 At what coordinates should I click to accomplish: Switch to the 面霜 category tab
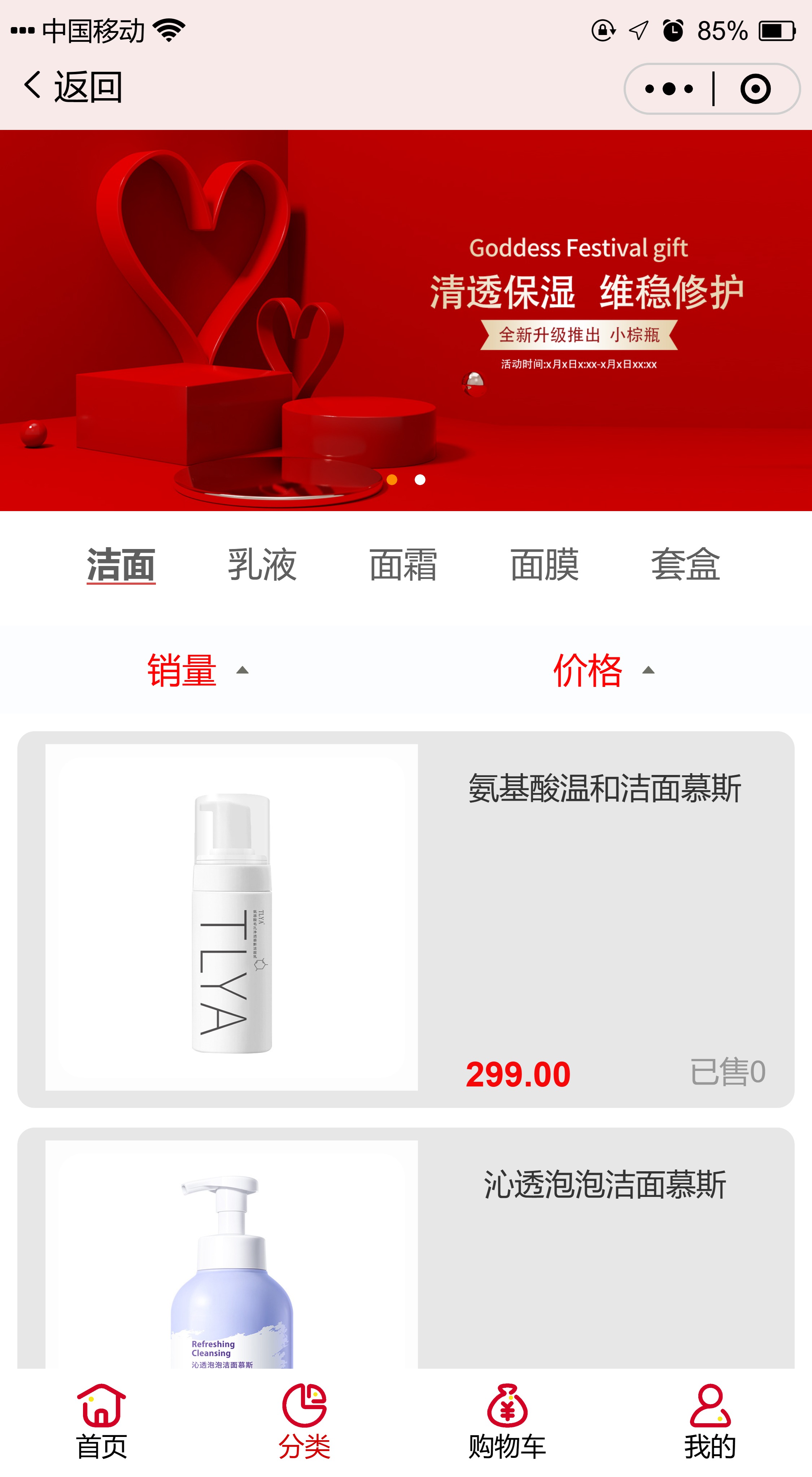(x=403, y=565)
